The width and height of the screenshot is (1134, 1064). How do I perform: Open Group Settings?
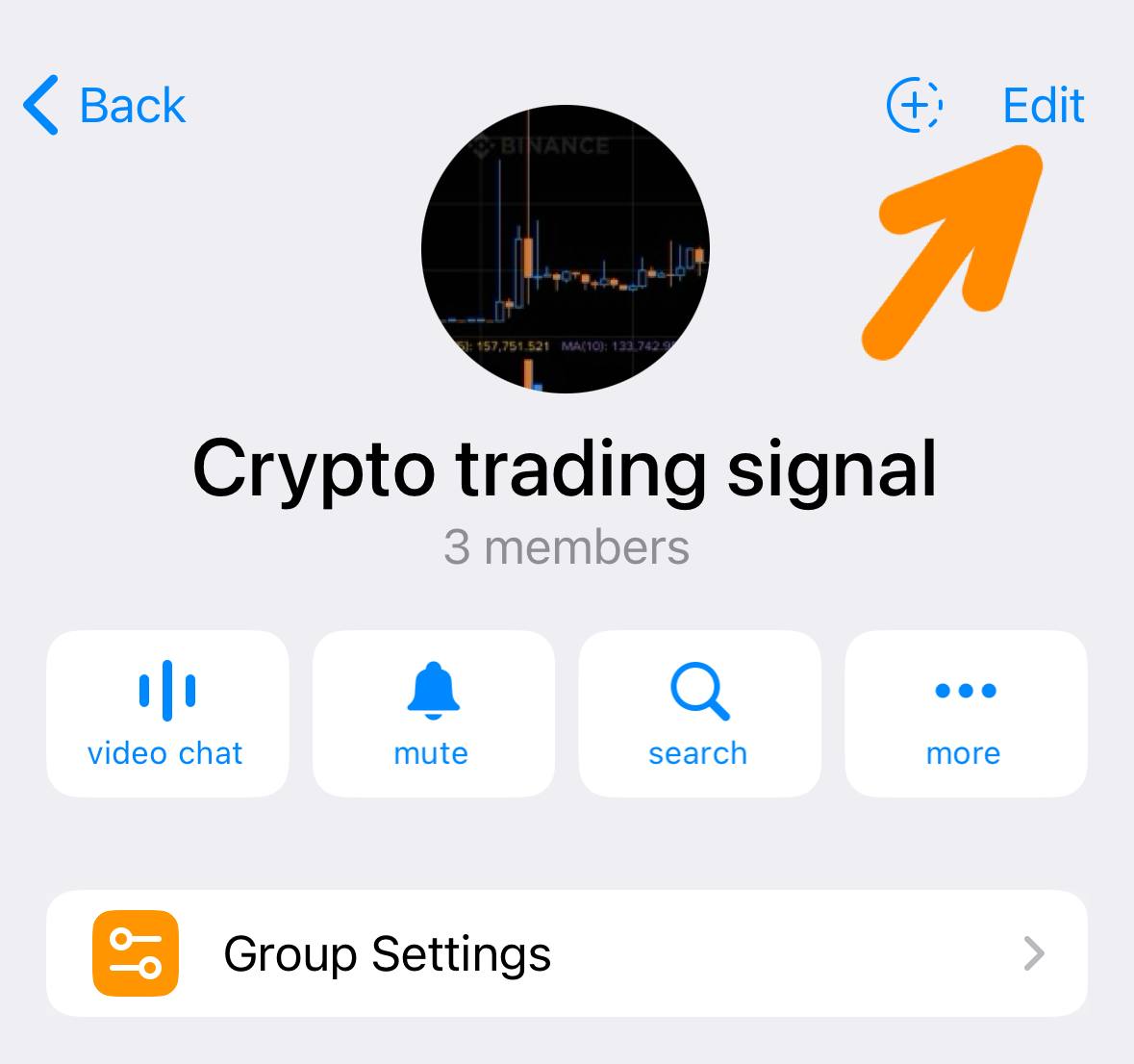[x=567, y=953]
